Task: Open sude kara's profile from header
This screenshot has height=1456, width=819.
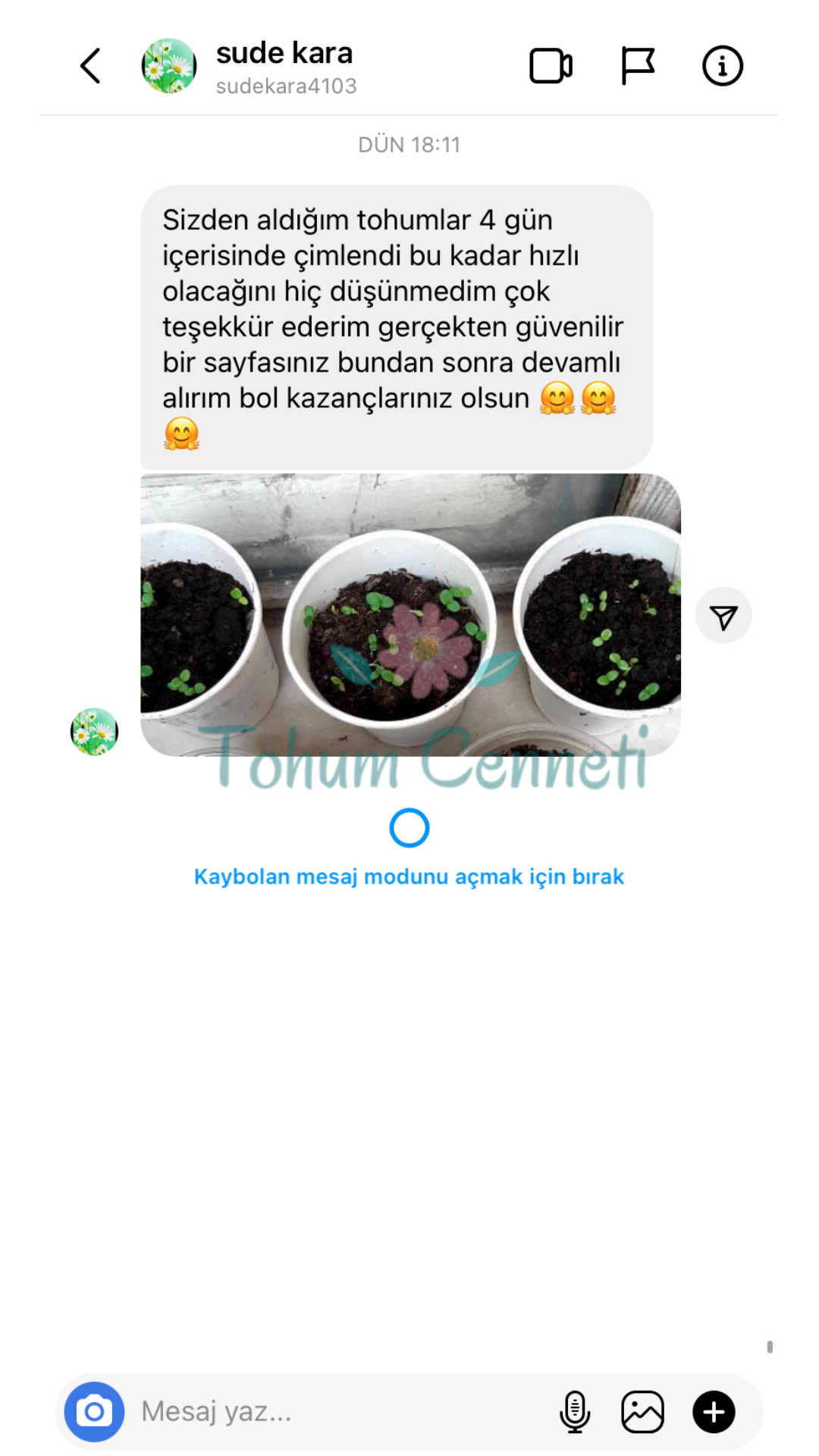Action: pyautogui.click(x=284, y=67)
